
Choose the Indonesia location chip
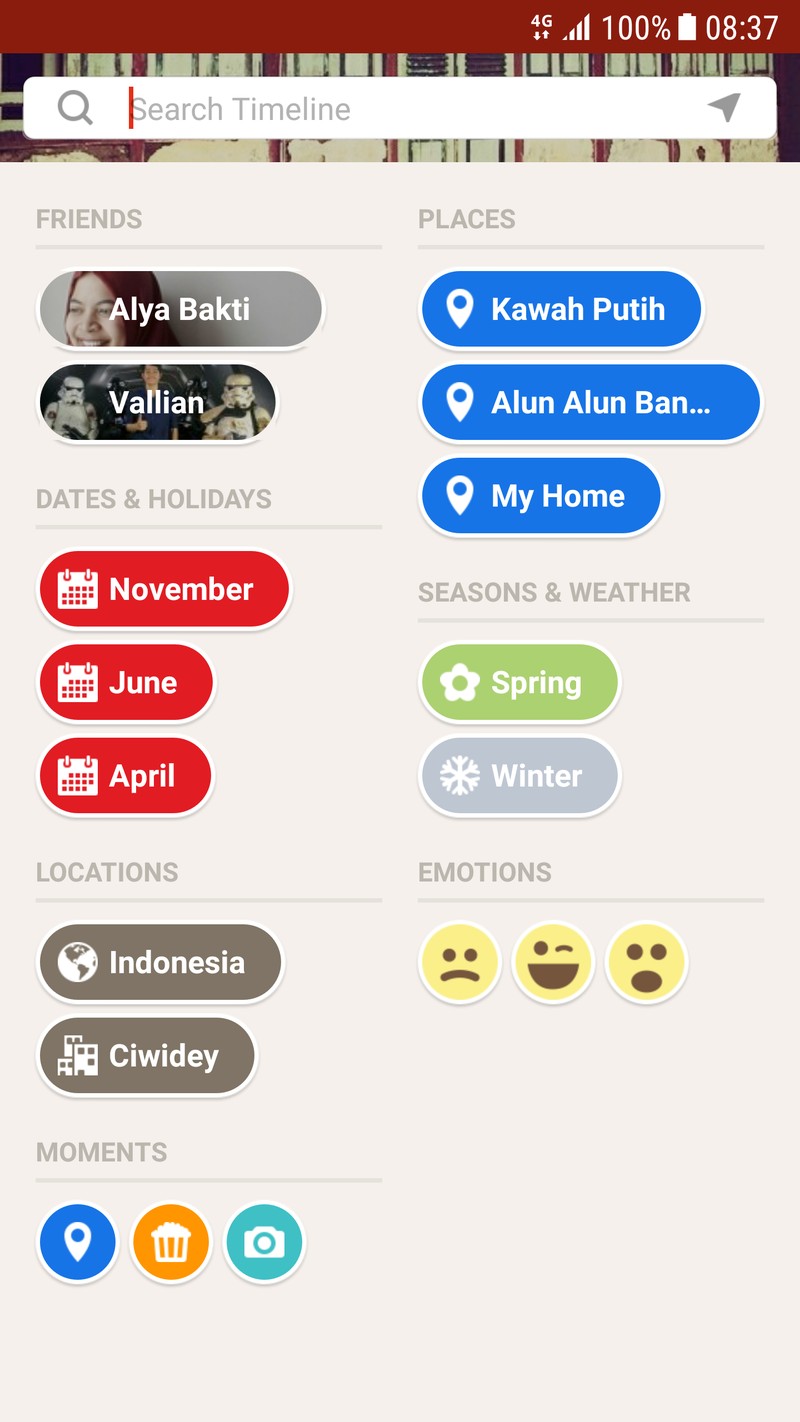click(160, 962)
